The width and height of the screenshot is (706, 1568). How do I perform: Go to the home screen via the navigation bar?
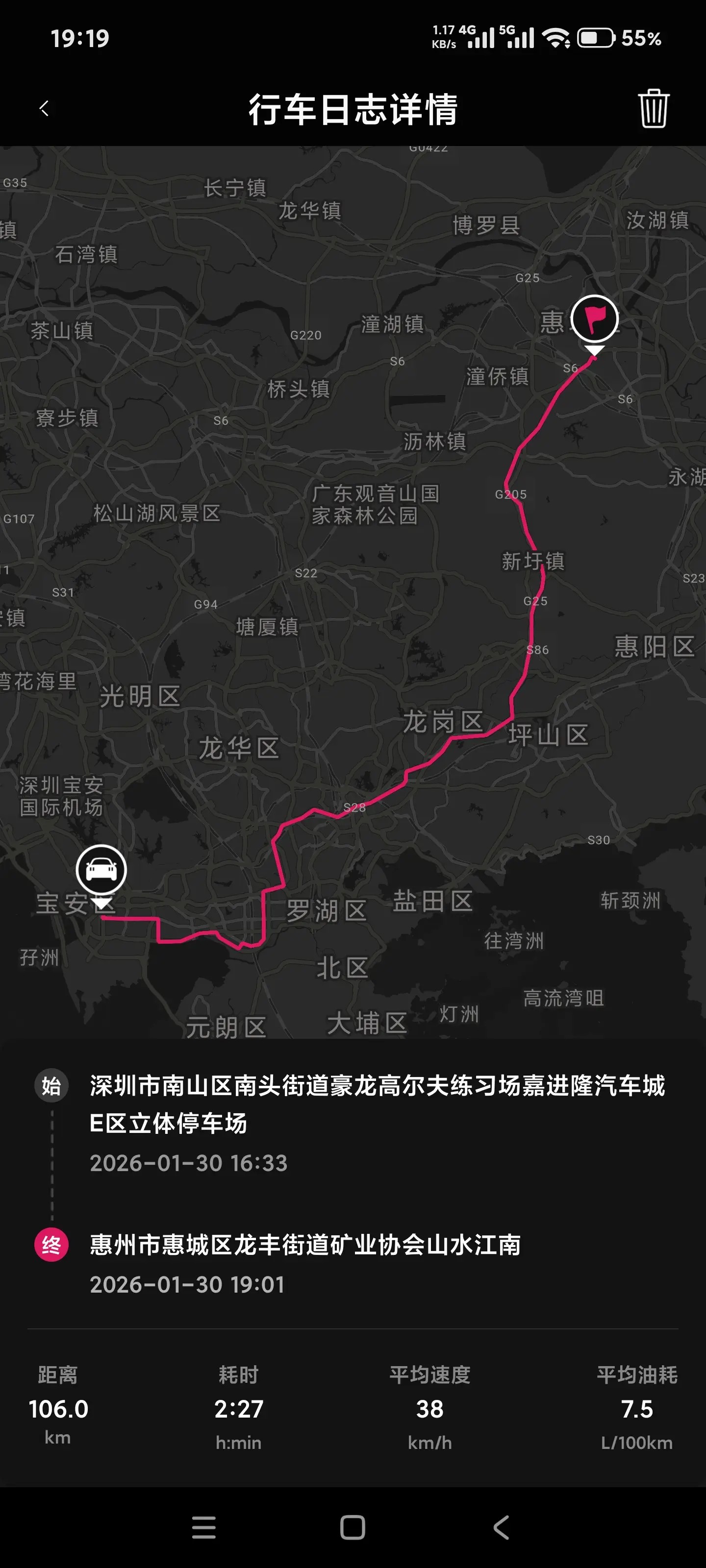(x=353, y=1528)
